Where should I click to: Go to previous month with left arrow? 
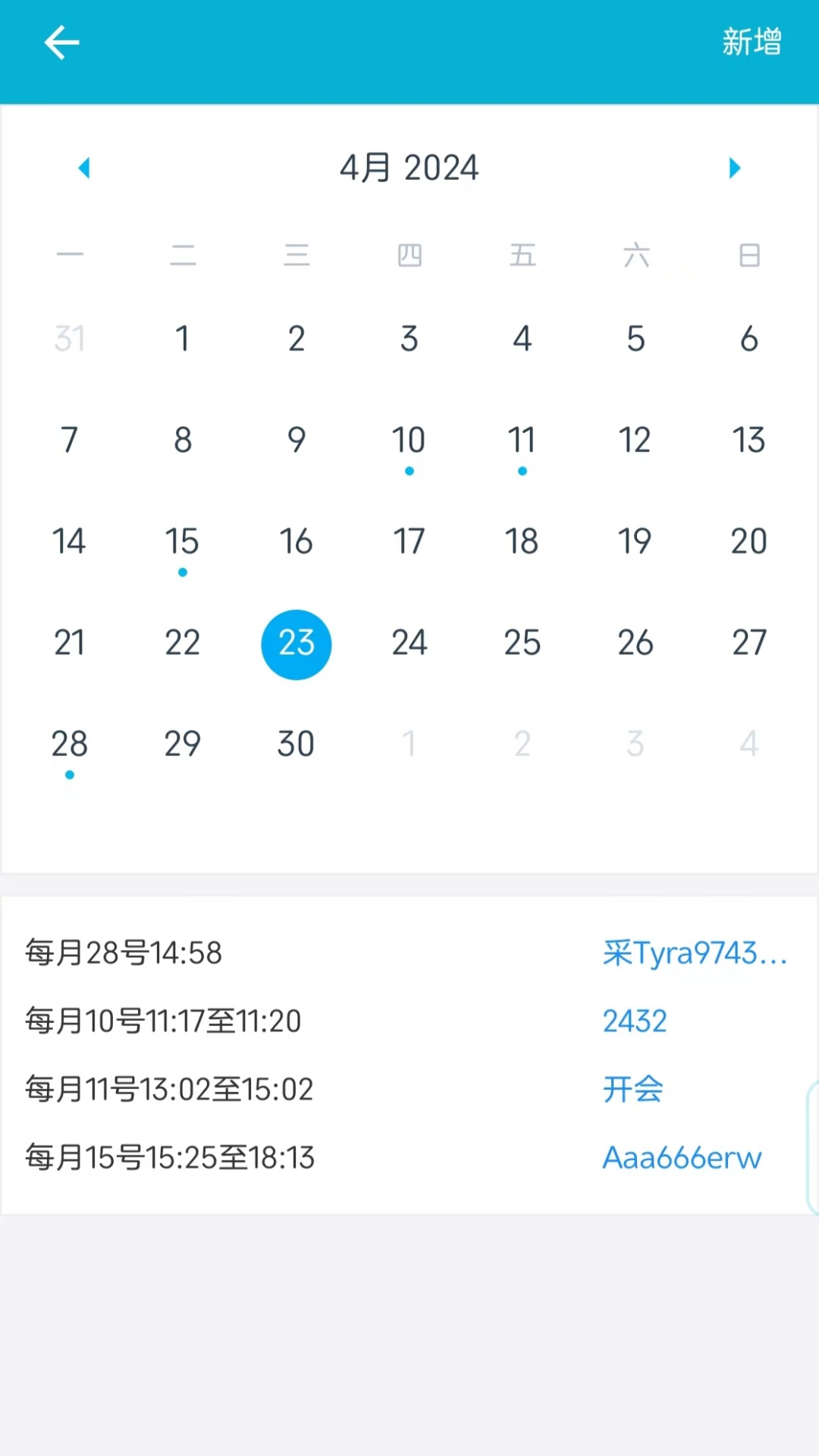coord(84,168)
